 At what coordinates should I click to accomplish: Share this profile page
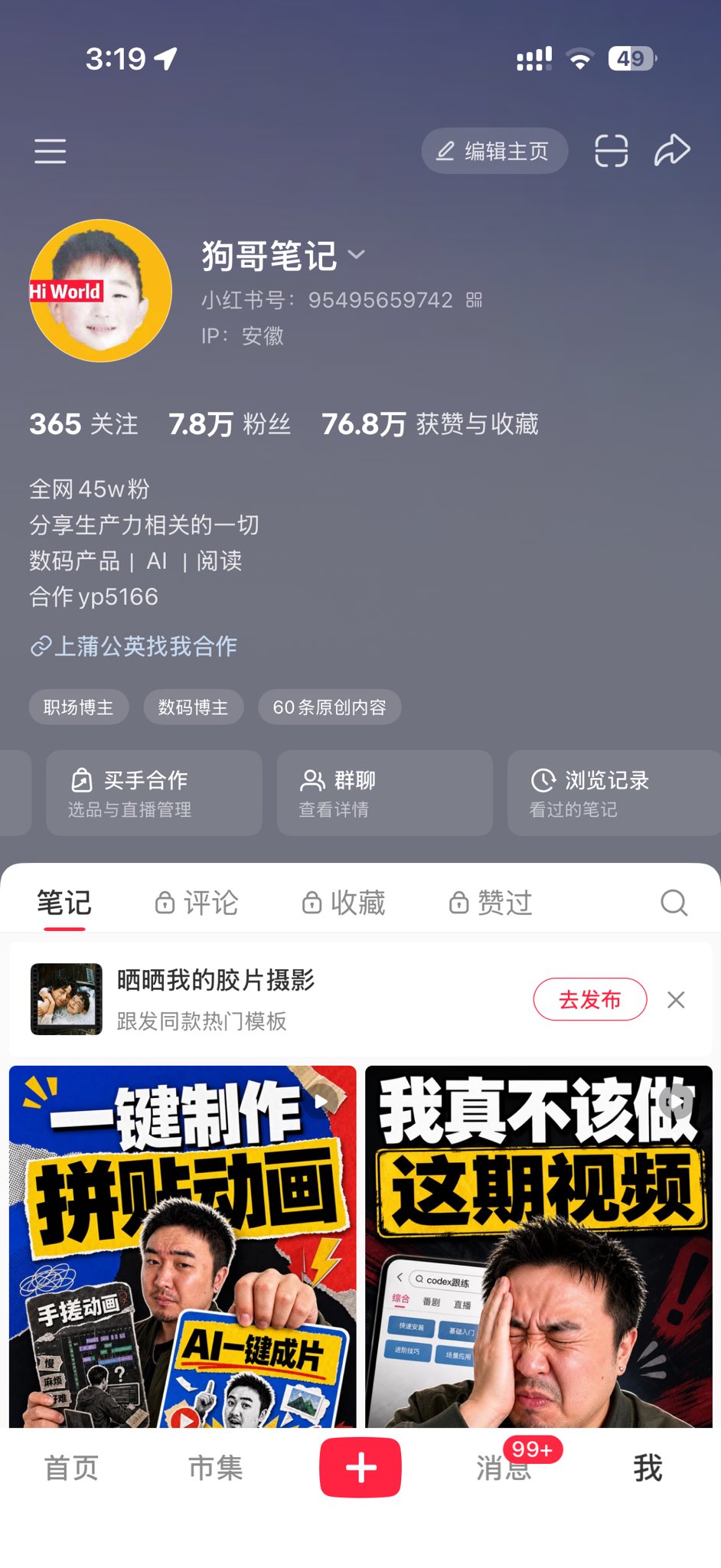(672, 150)
